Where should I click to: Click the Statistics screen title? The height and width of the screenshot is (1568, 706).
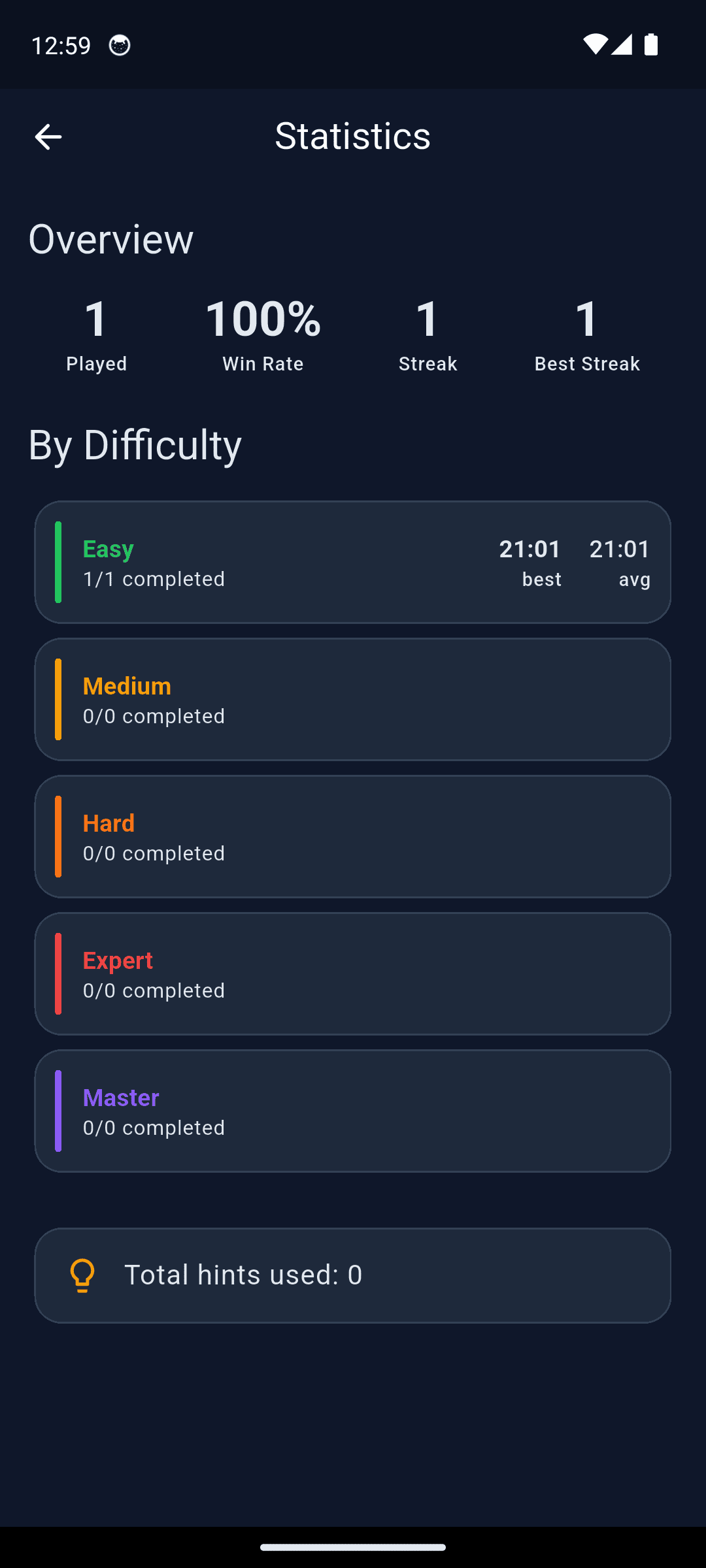[353, 136]
